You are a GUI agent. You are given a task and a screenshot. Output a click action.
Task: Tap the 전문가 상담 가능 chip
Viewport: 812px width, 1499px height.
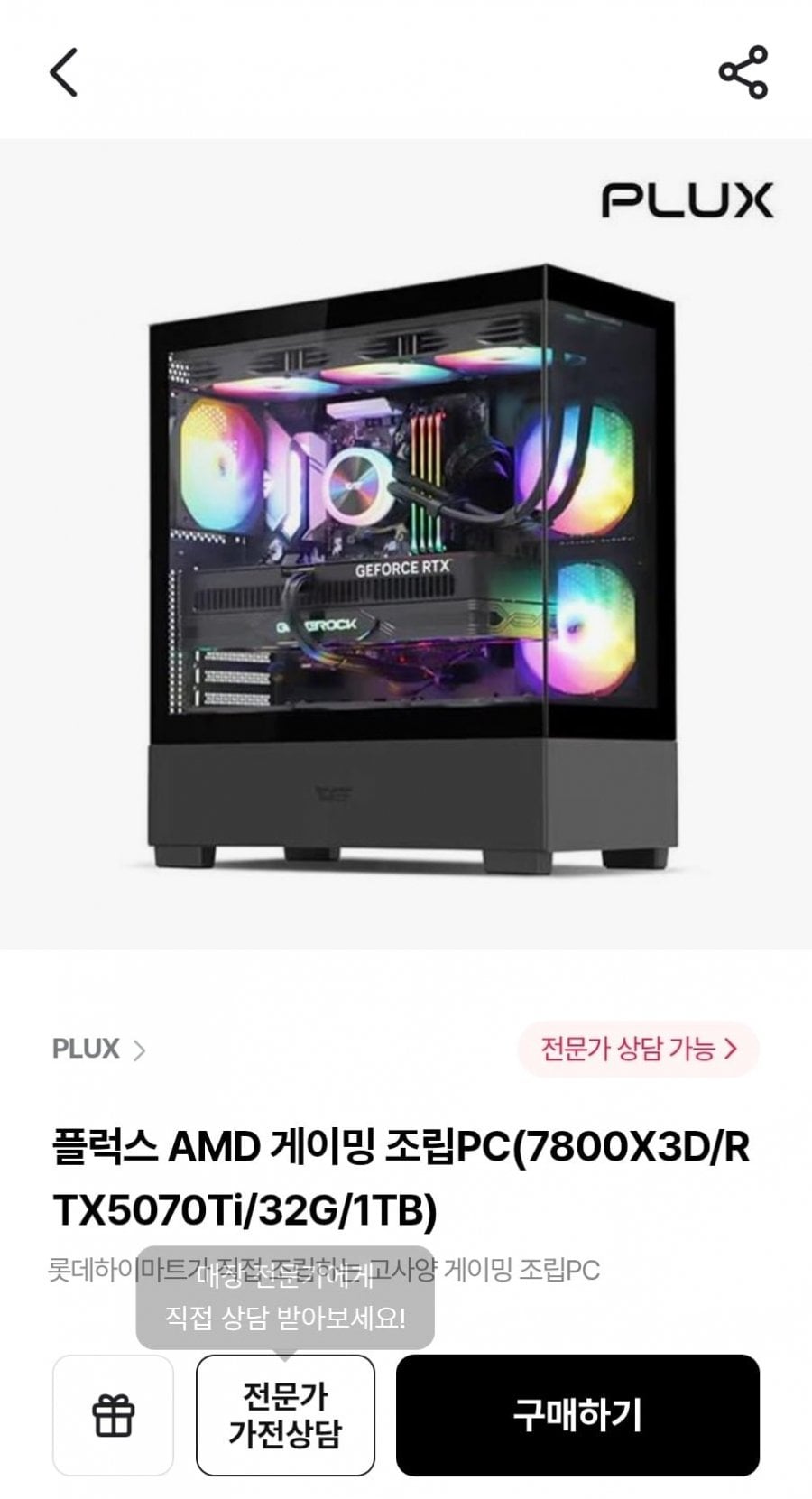pyautogui.click(x=638, y=1049)
